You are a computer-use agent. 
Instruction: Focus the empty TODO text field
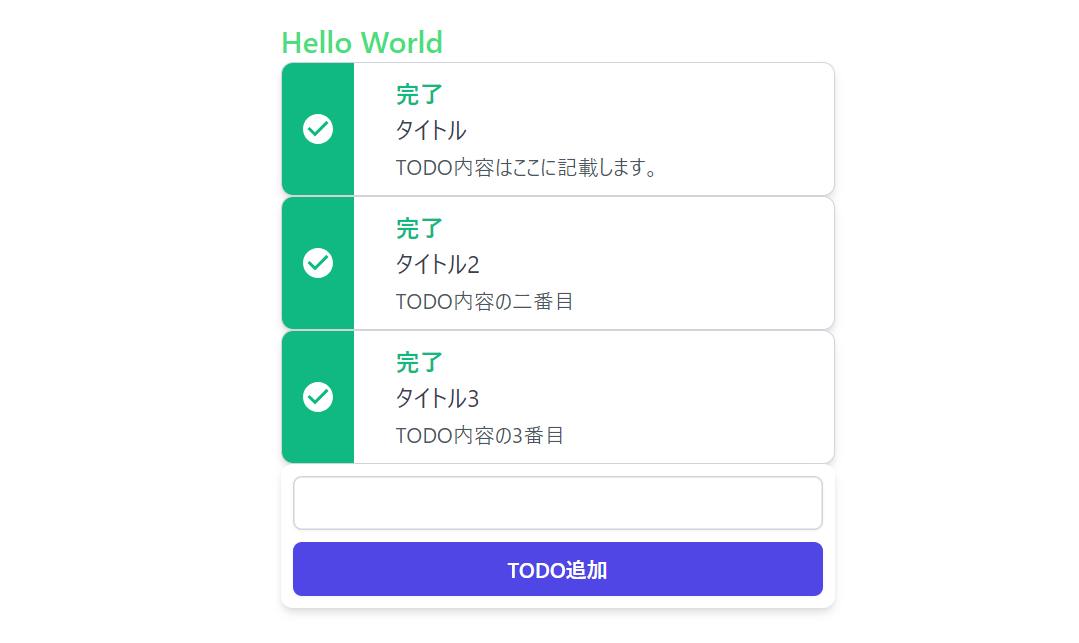557,503
